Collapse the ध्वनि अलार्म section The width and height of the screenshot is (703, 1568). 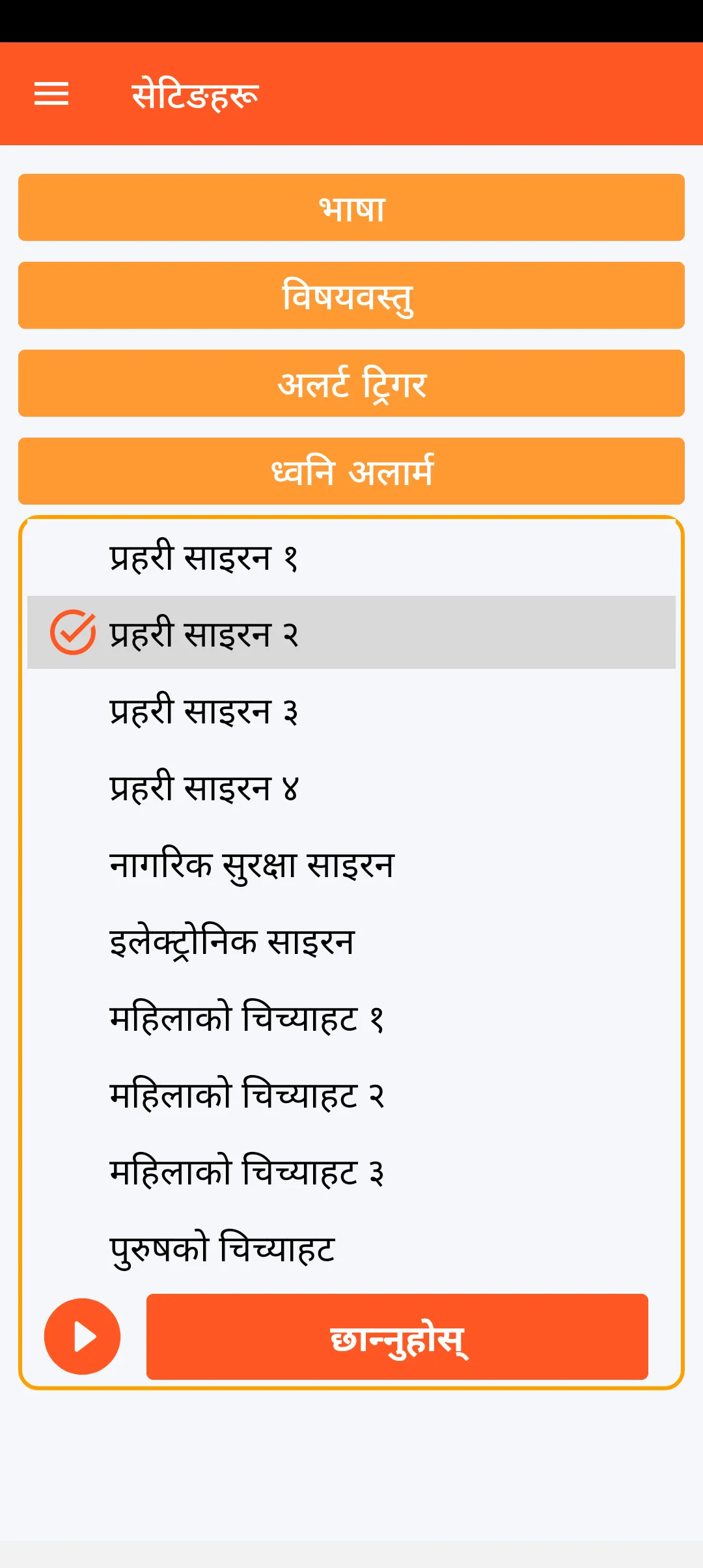pos(351,471)
